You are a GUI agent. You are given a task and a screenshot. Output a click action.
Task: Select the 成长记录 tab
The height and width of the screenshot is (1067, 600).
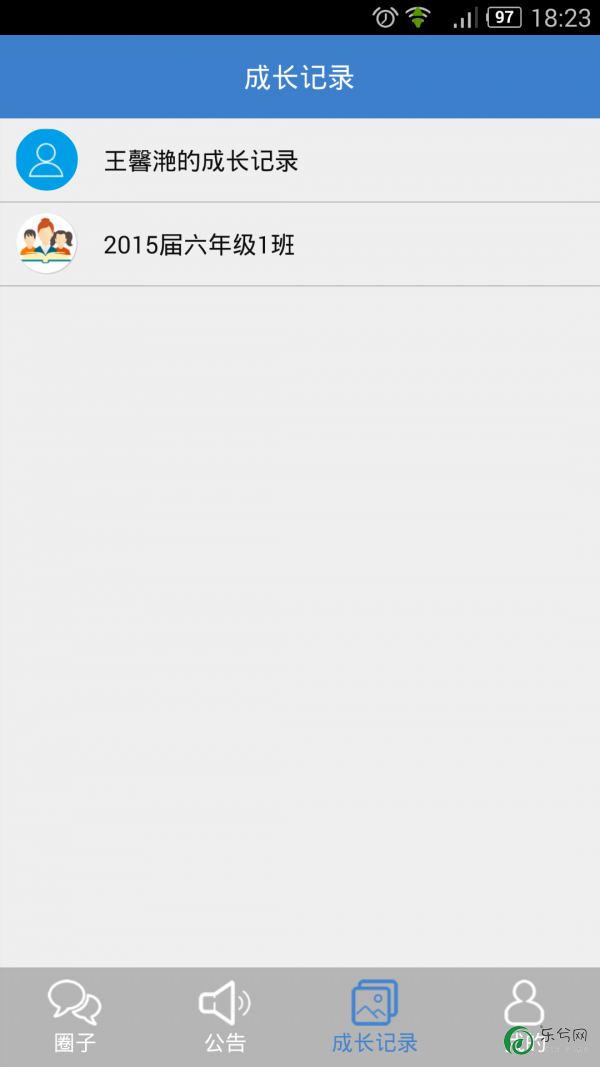pos(375,1016)
